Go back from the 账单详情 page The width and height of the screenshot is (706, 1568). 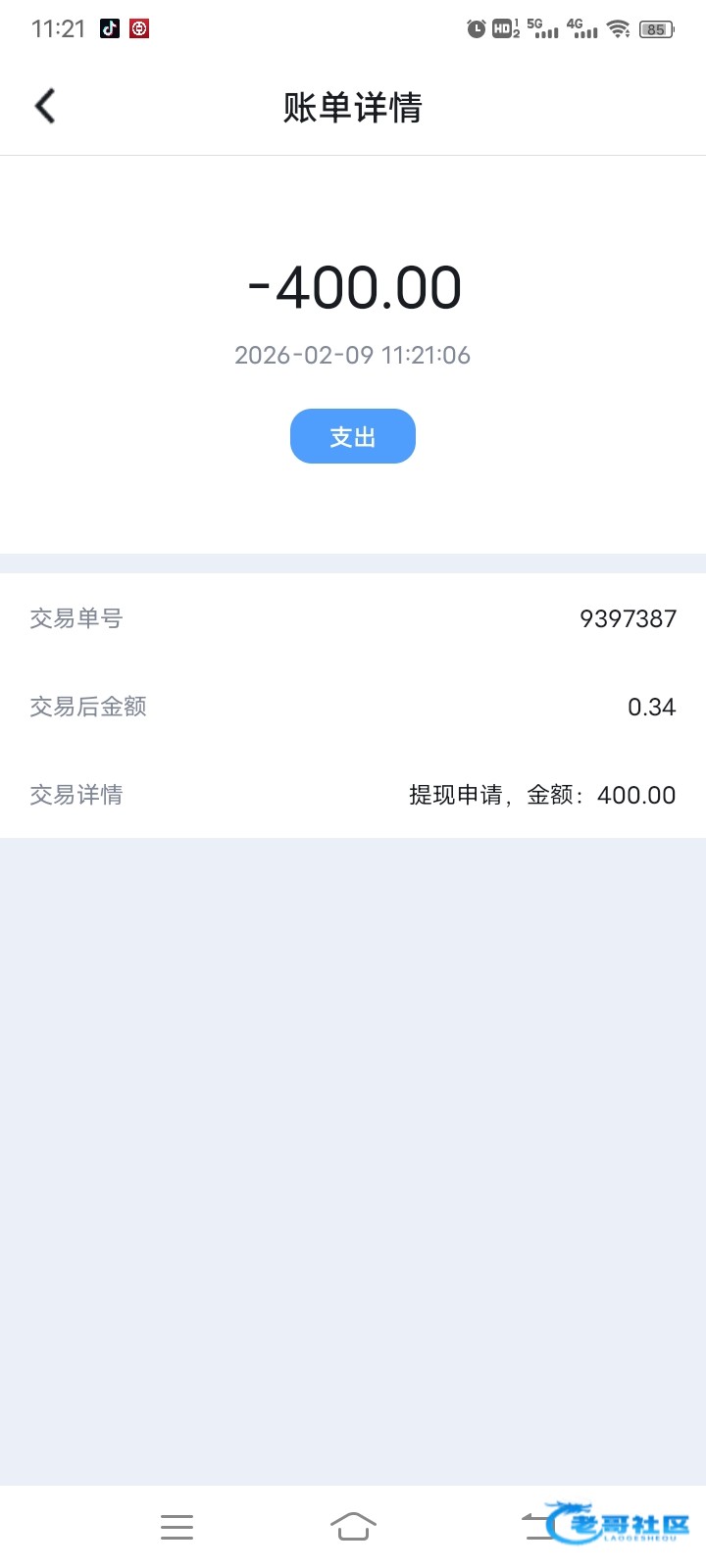click(45, 106)
